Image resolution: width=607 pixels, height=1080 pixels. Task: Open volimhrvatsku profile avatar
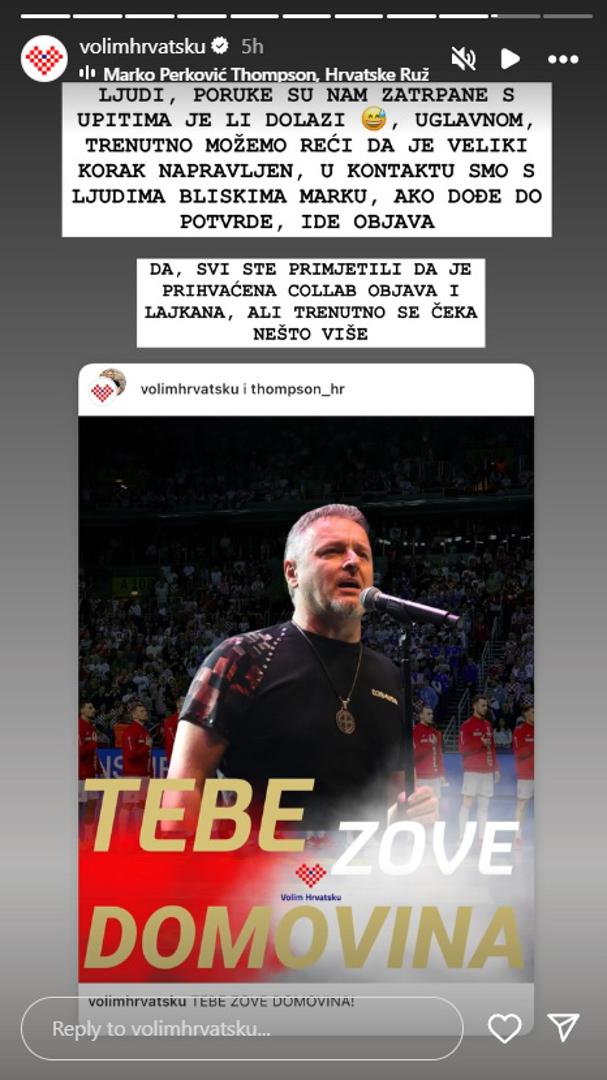[44, 58]
